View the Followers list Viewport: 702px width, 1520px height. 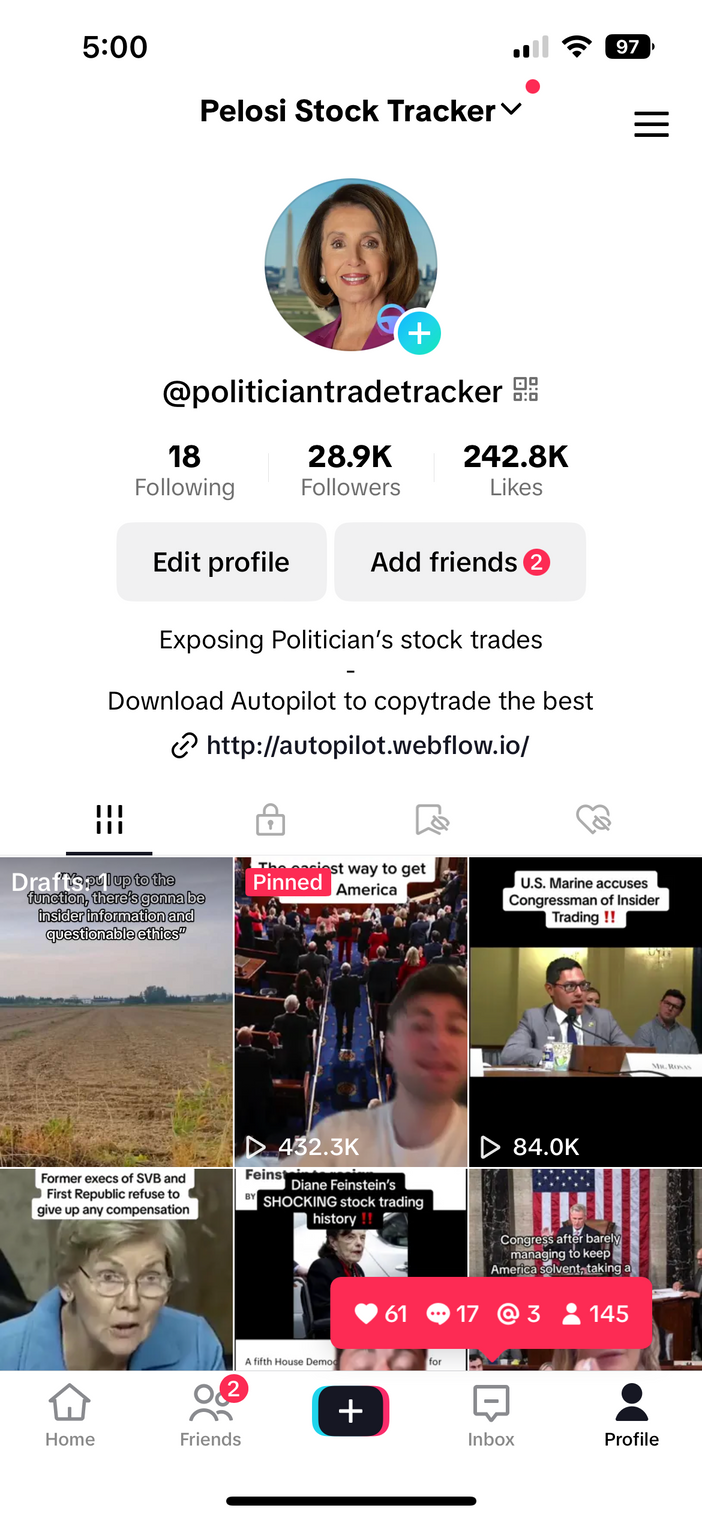[x=350, y=470]
